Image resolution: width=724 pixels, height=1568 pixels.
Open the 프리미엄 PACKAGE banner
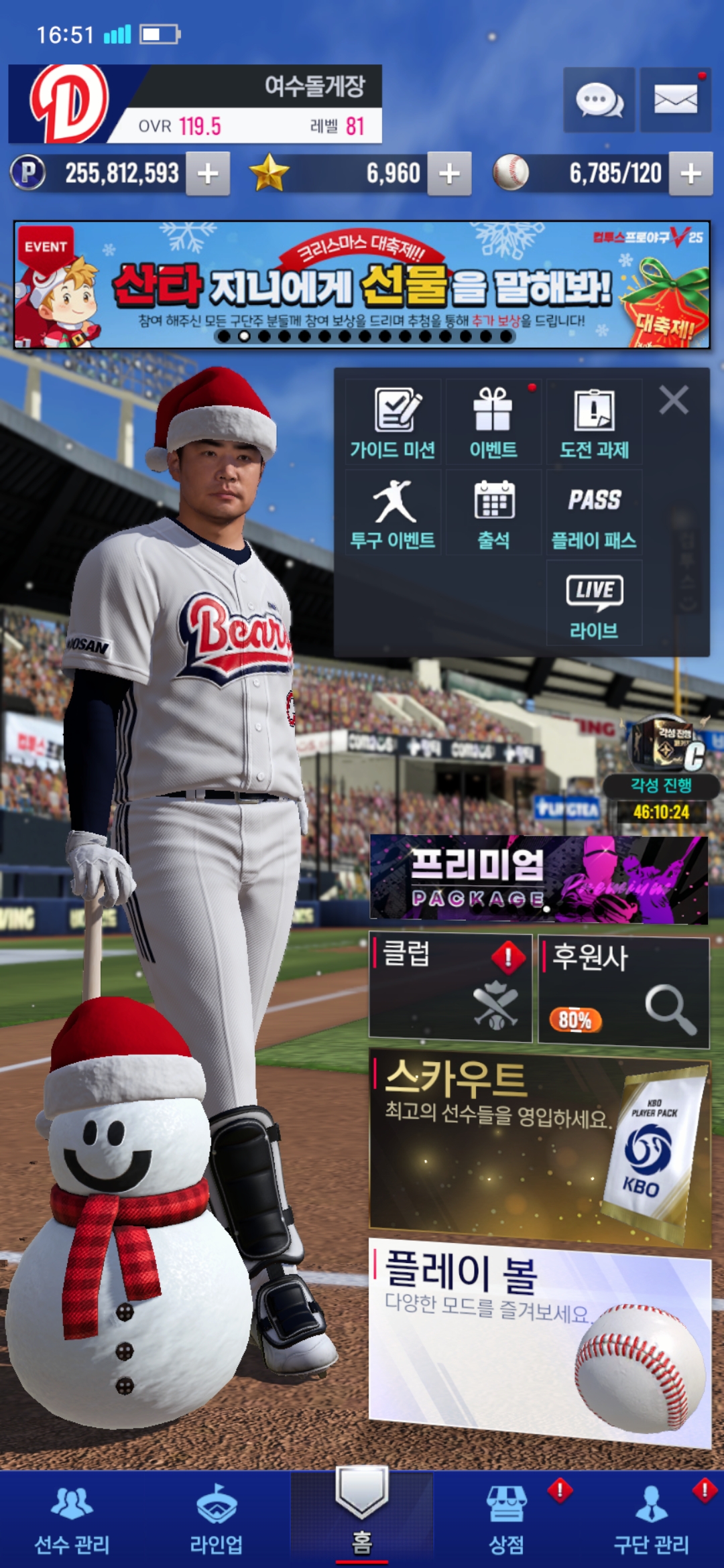(x=538, y=879)
